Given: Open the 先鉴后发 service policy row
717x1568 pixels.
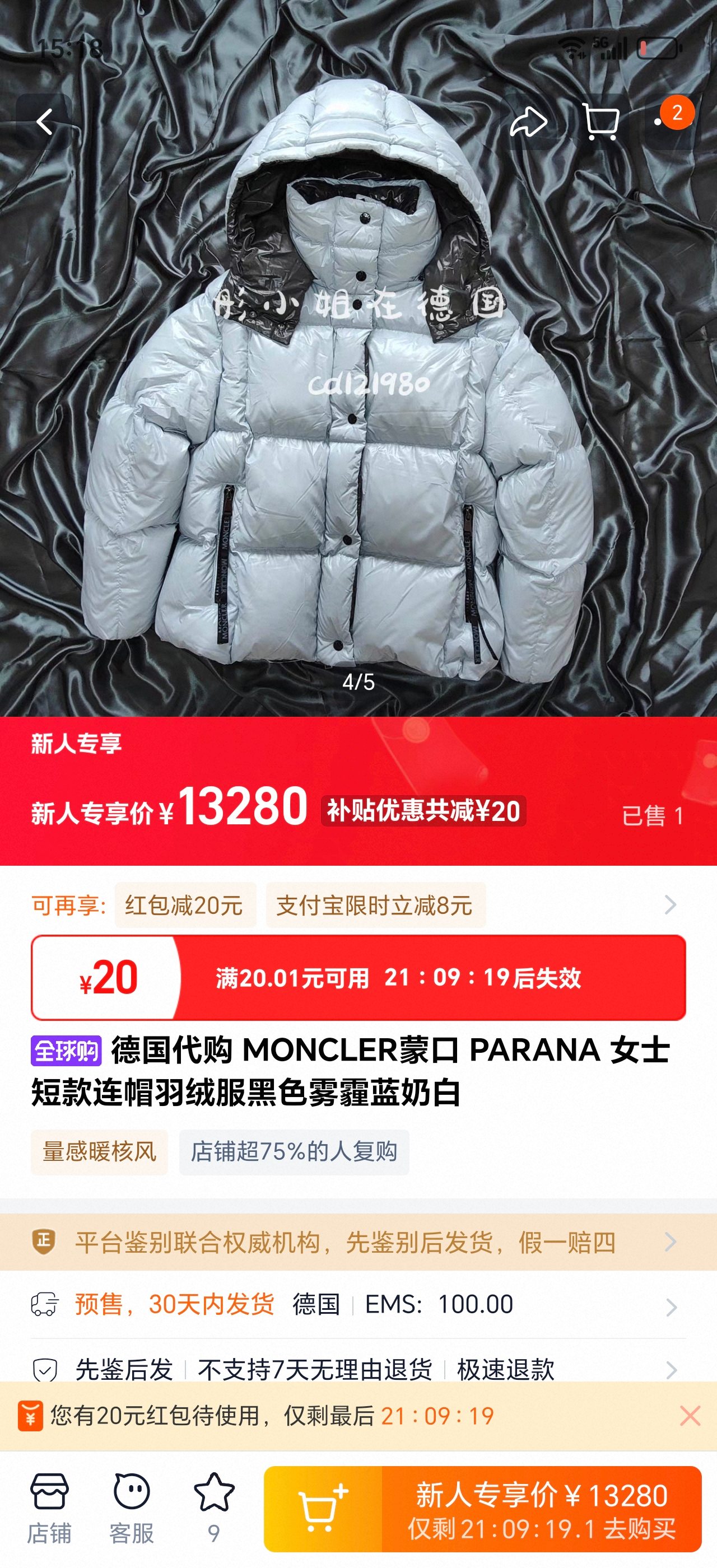Looking at the screenshot, I should point(358,1370).
